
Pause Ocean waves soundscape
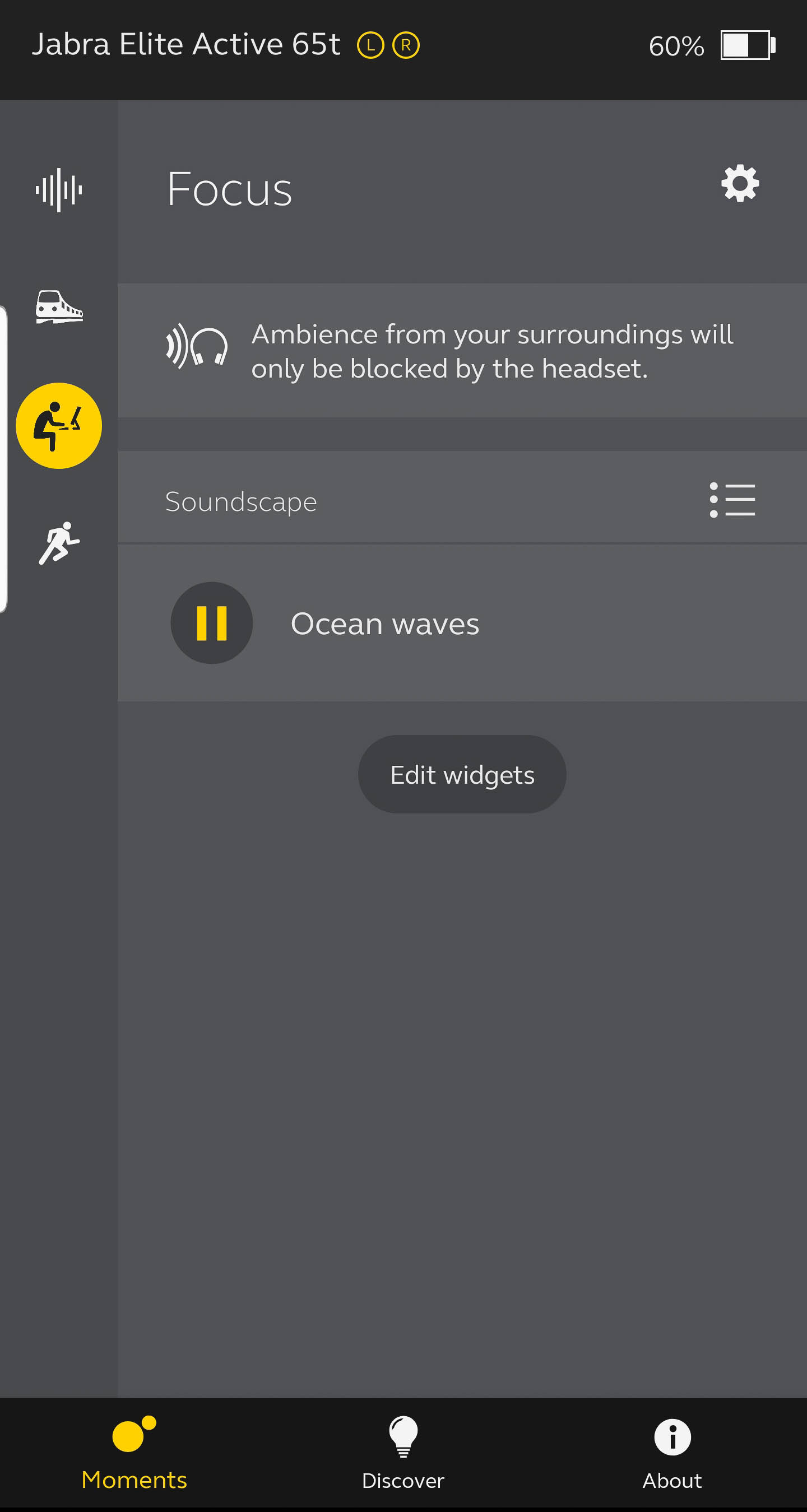(211, 623)
